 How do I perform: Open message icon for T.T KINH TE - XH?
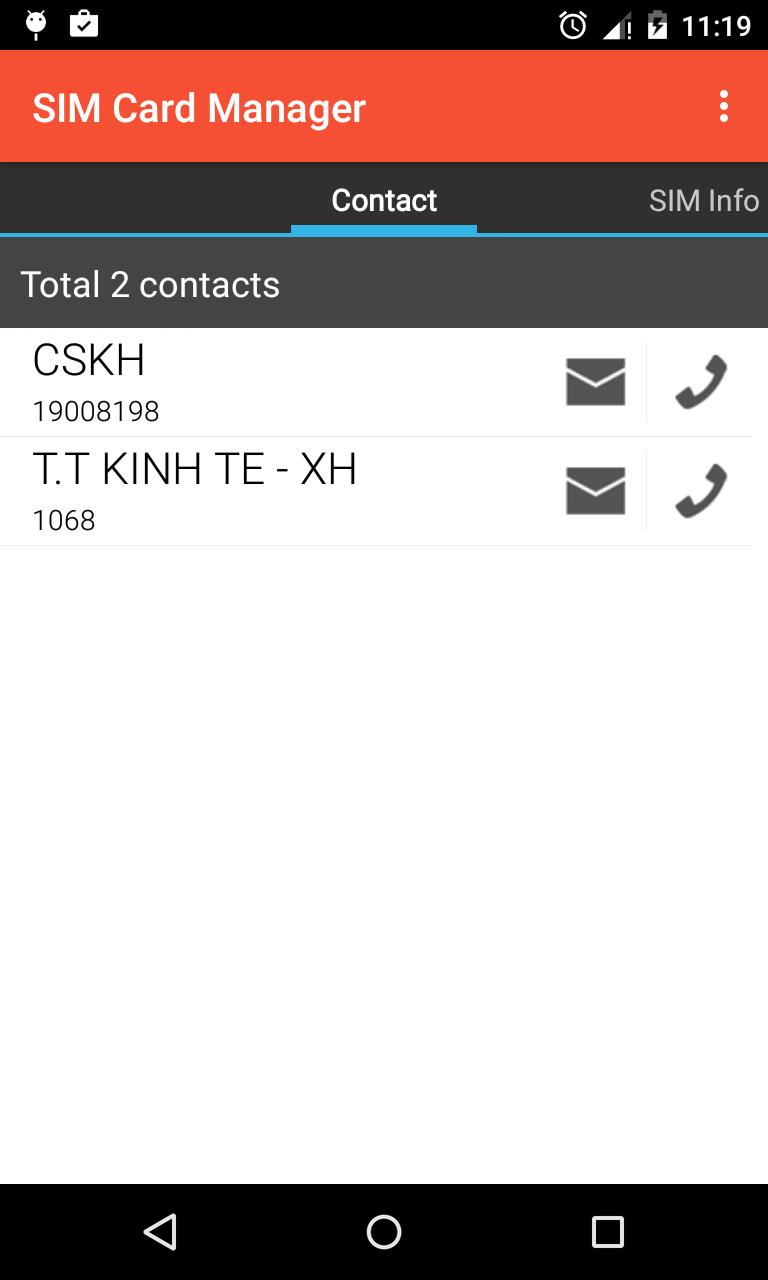[x=595, y=489]
